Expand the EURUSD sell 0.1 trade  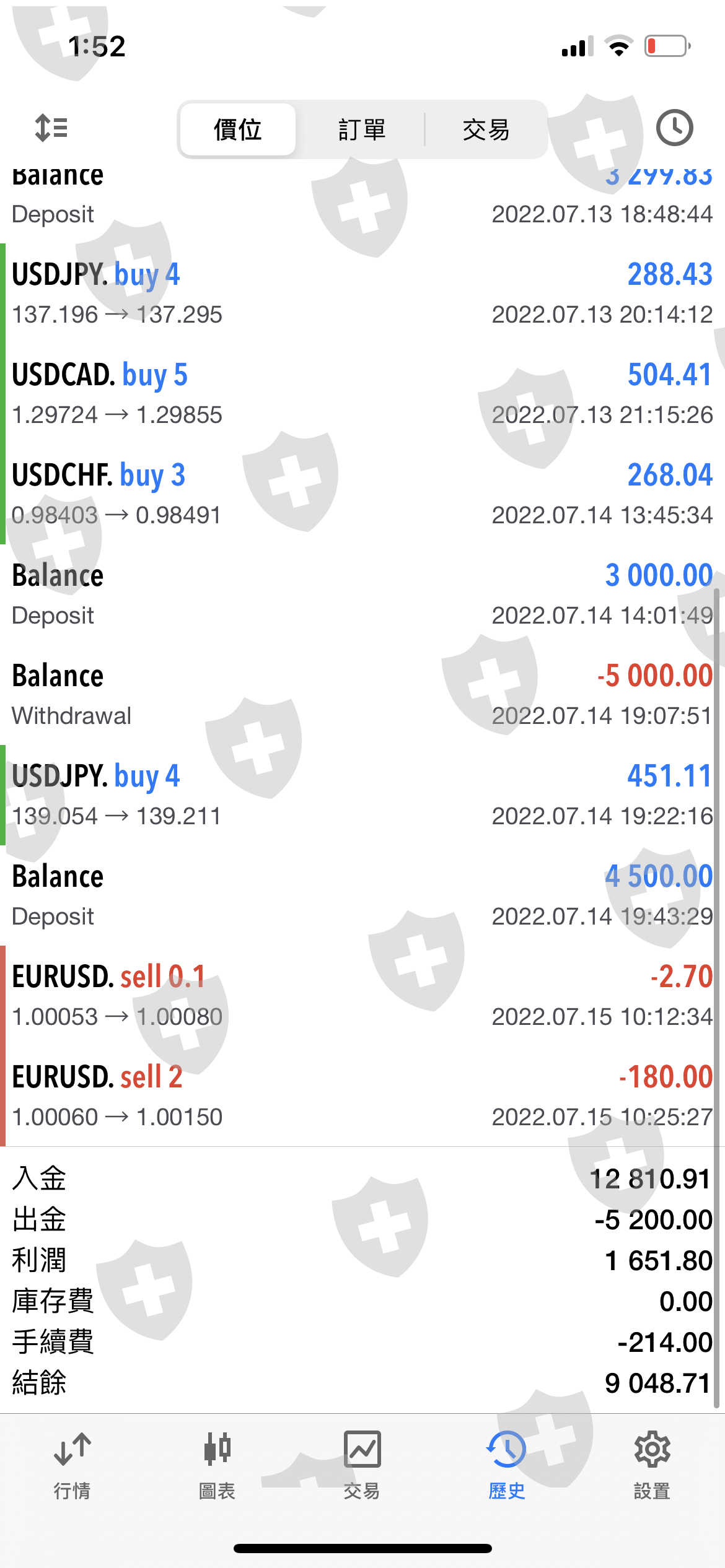tap(362, 995)
